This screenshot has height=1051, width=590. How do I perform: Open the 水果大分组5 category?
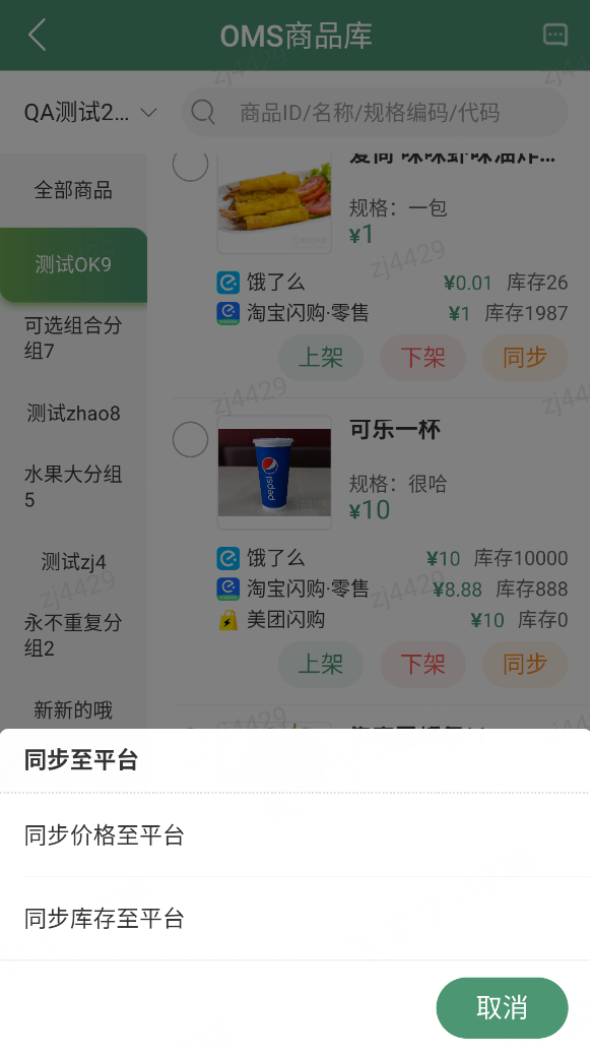coord(73,487)
